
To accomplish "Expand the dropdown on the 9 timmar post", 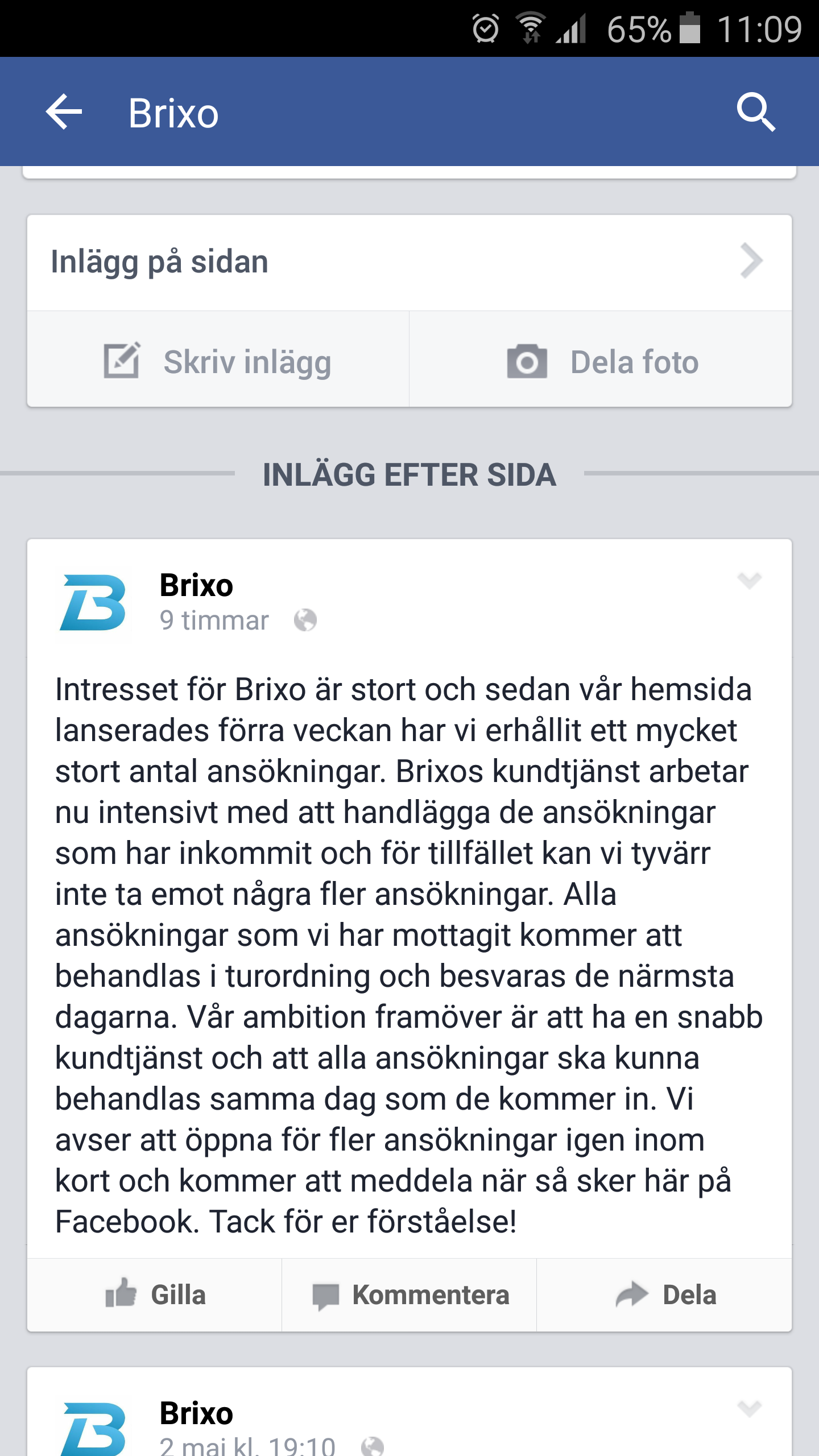I will [x=749, y=581].
